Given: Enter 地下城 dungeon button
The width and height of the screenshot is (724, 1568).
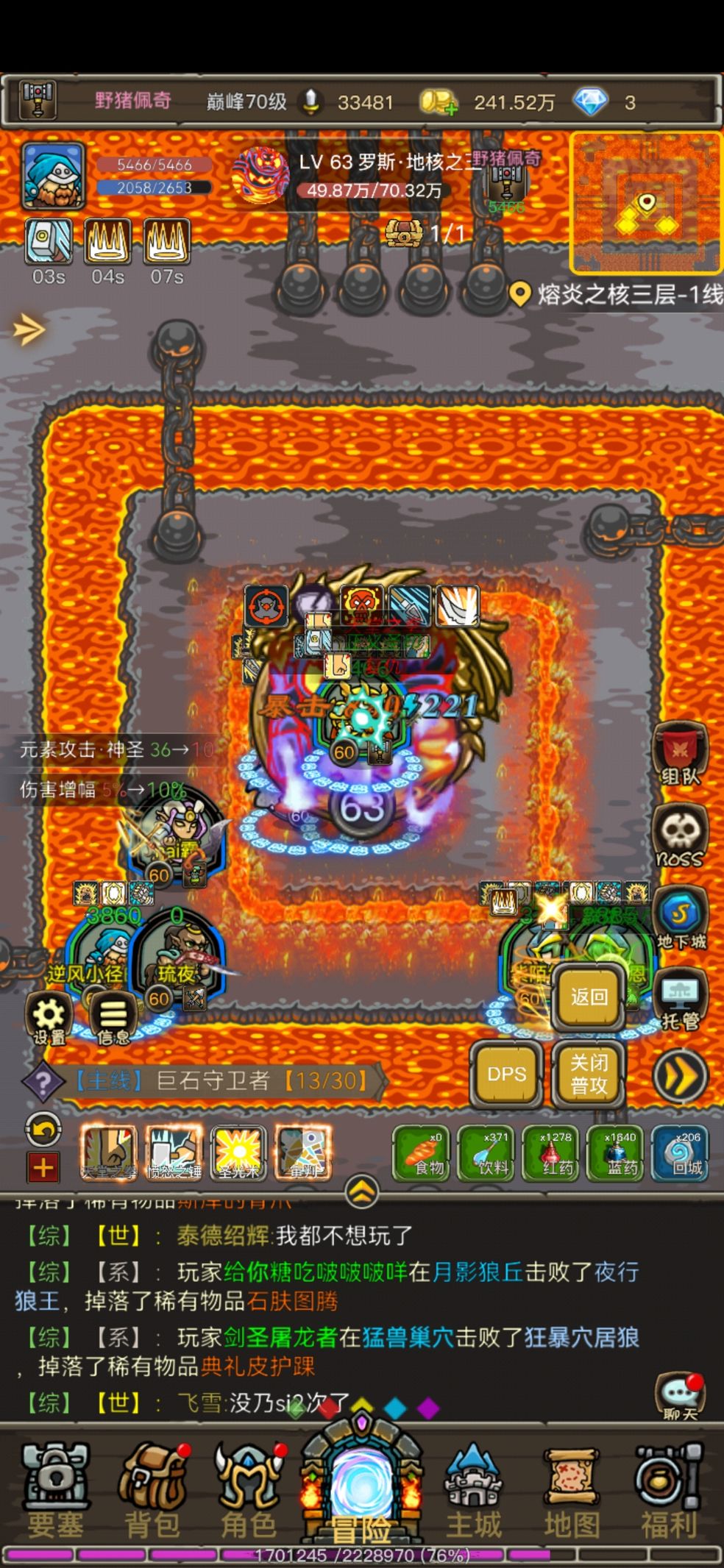Looking at the screenshot, I should [x=680, y=918].
